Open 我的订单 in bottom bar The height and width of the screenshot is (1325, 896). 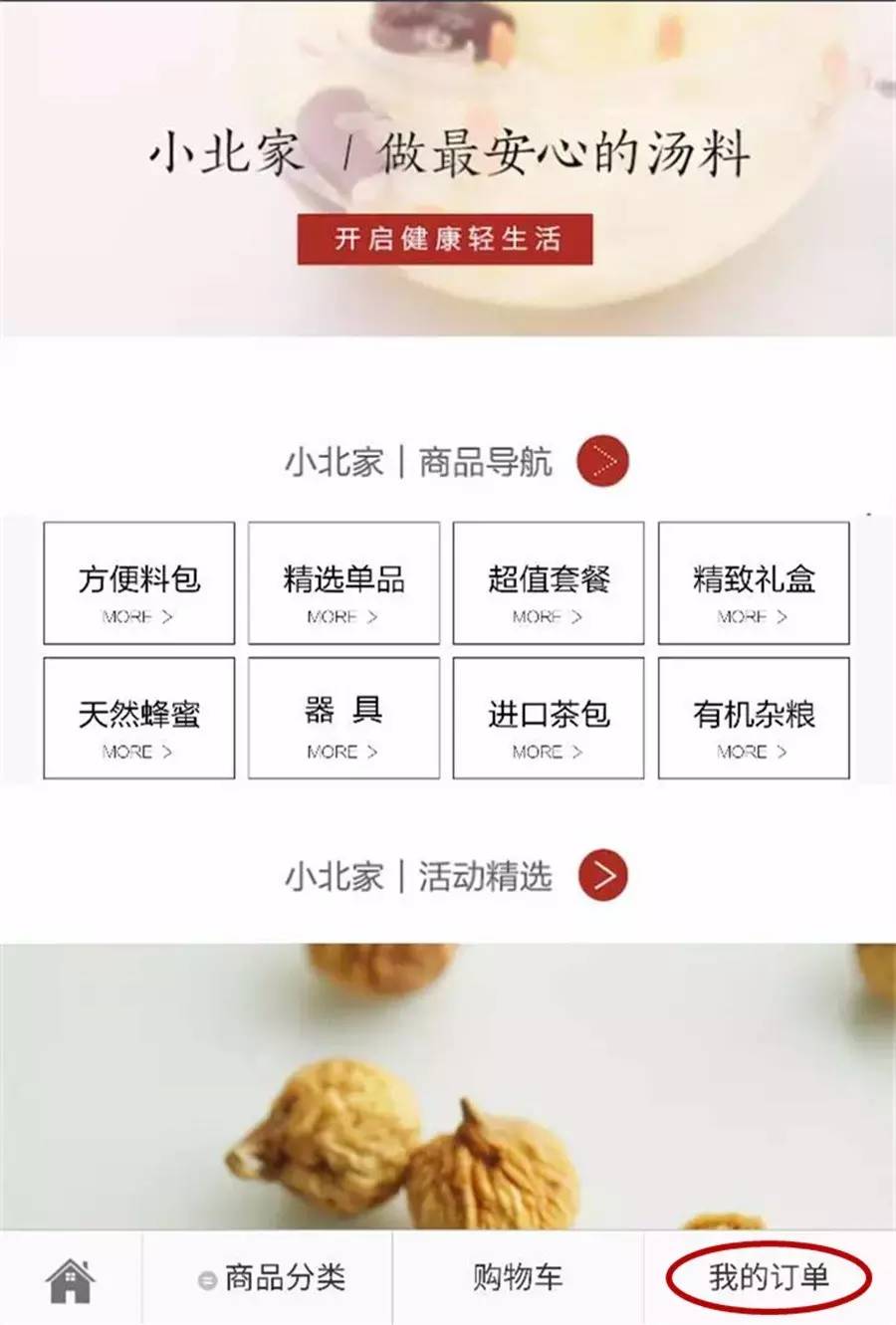pos(769,1278)
